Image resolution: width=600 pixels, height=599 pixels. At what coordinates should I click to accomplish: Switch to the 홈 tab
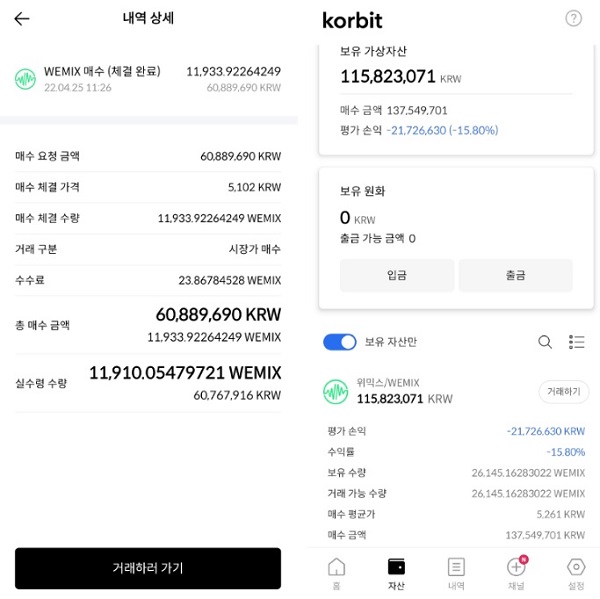(x=336, y=573)
